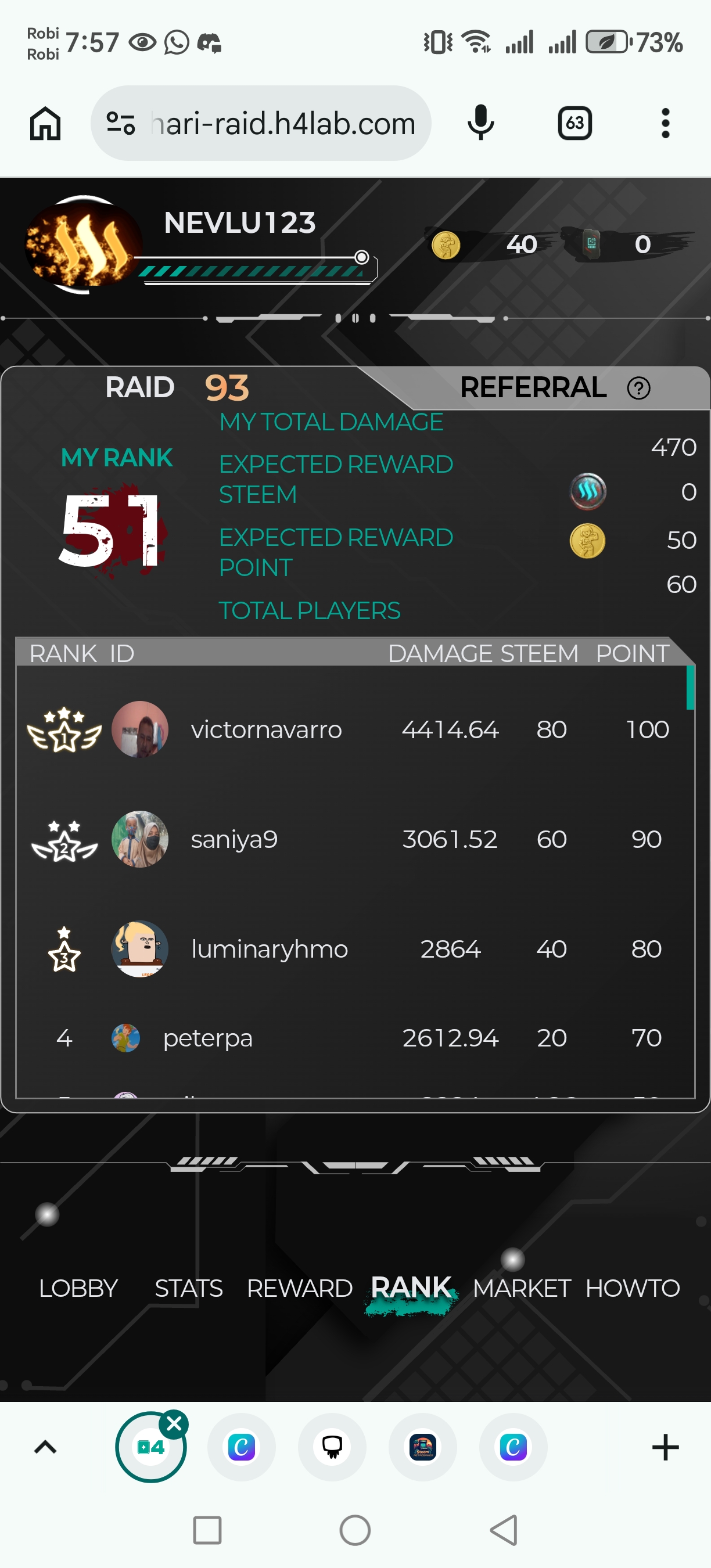Go to the LOBBY section
The width and height of the screenshot is (711, 1568).
pos(78,1288)
